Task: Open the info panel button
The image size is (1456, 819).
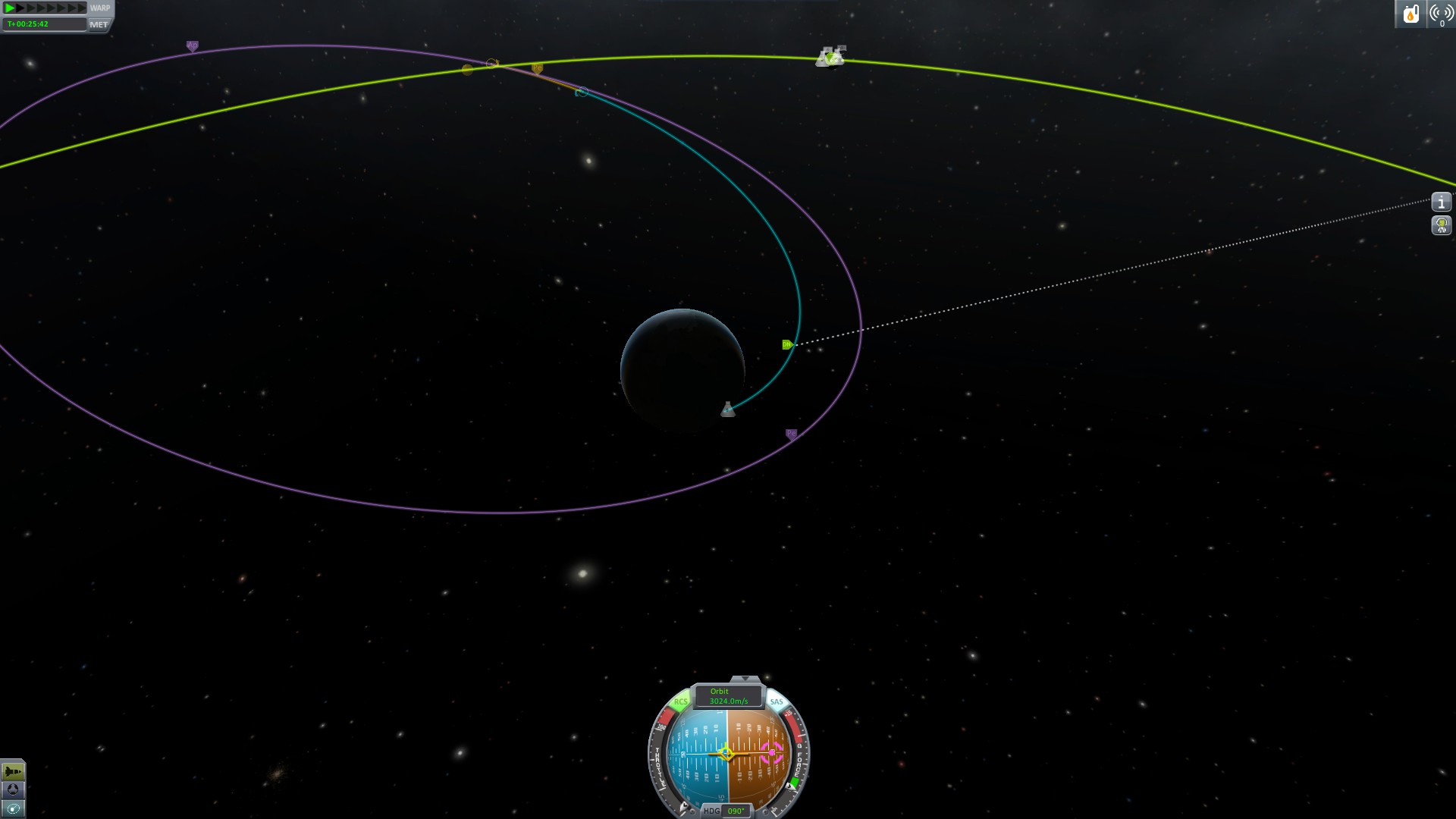Action: click(x=1441, y=202)
